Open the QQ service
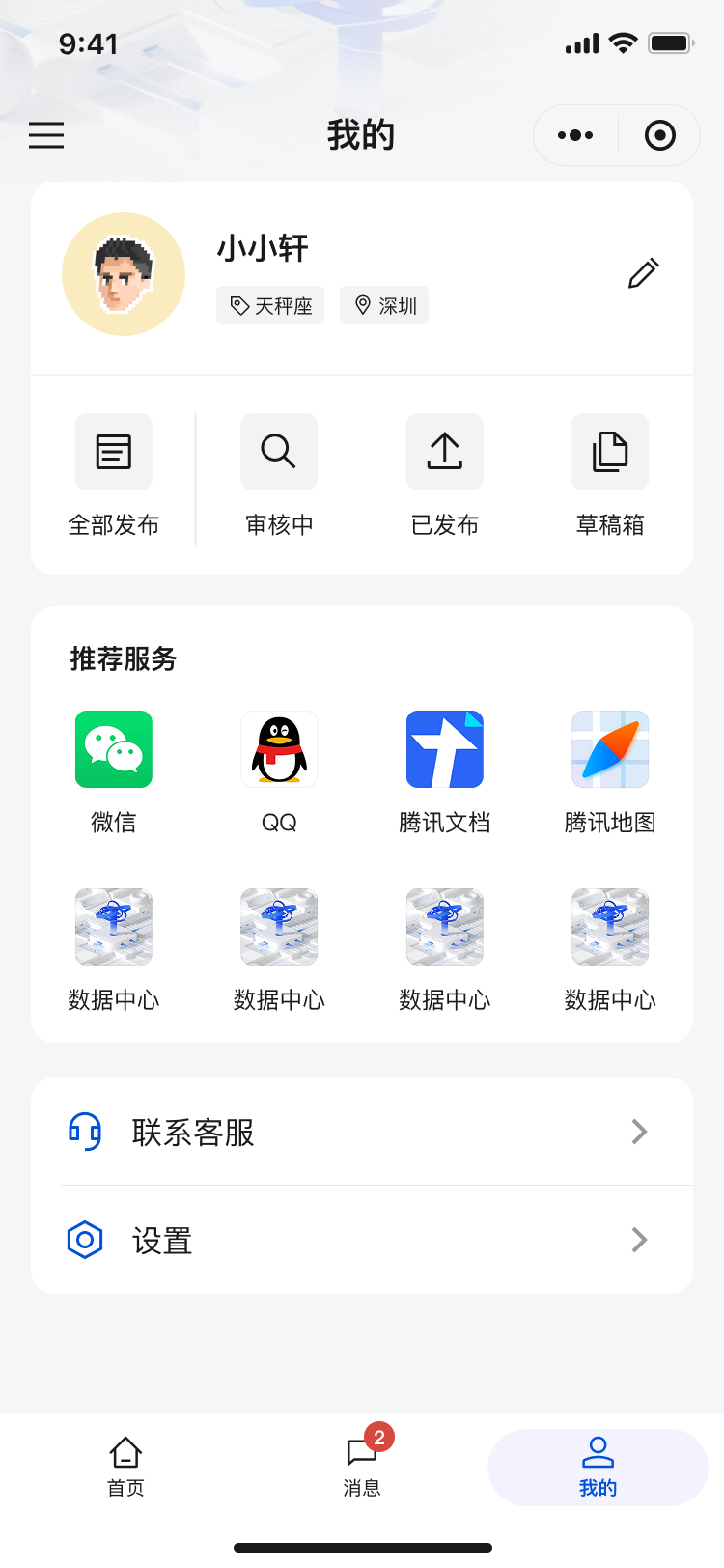The width and height of the screenshot is (724, 1568). pos(279,770)
